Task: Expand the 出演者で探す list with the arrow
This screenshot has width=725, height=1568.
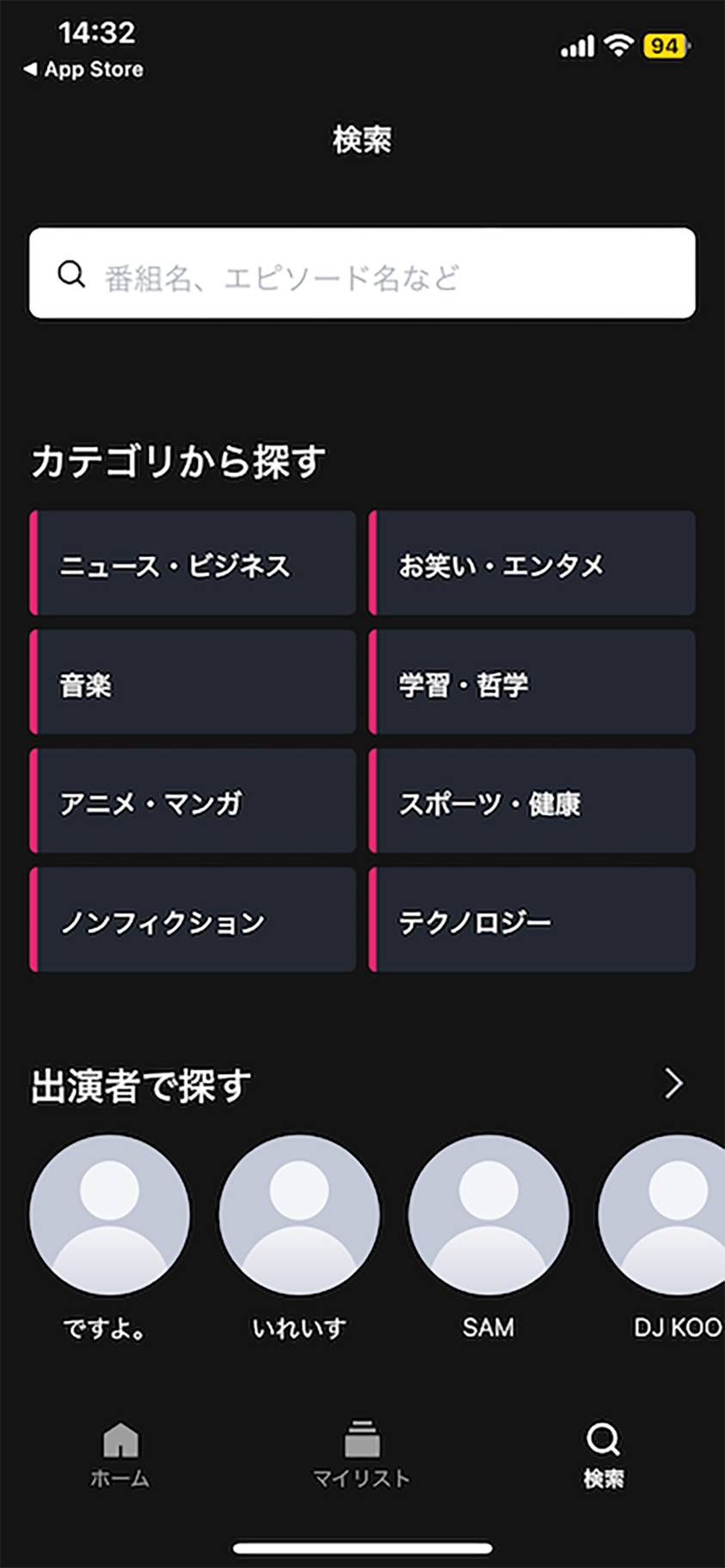Action: pos(673,1084)
